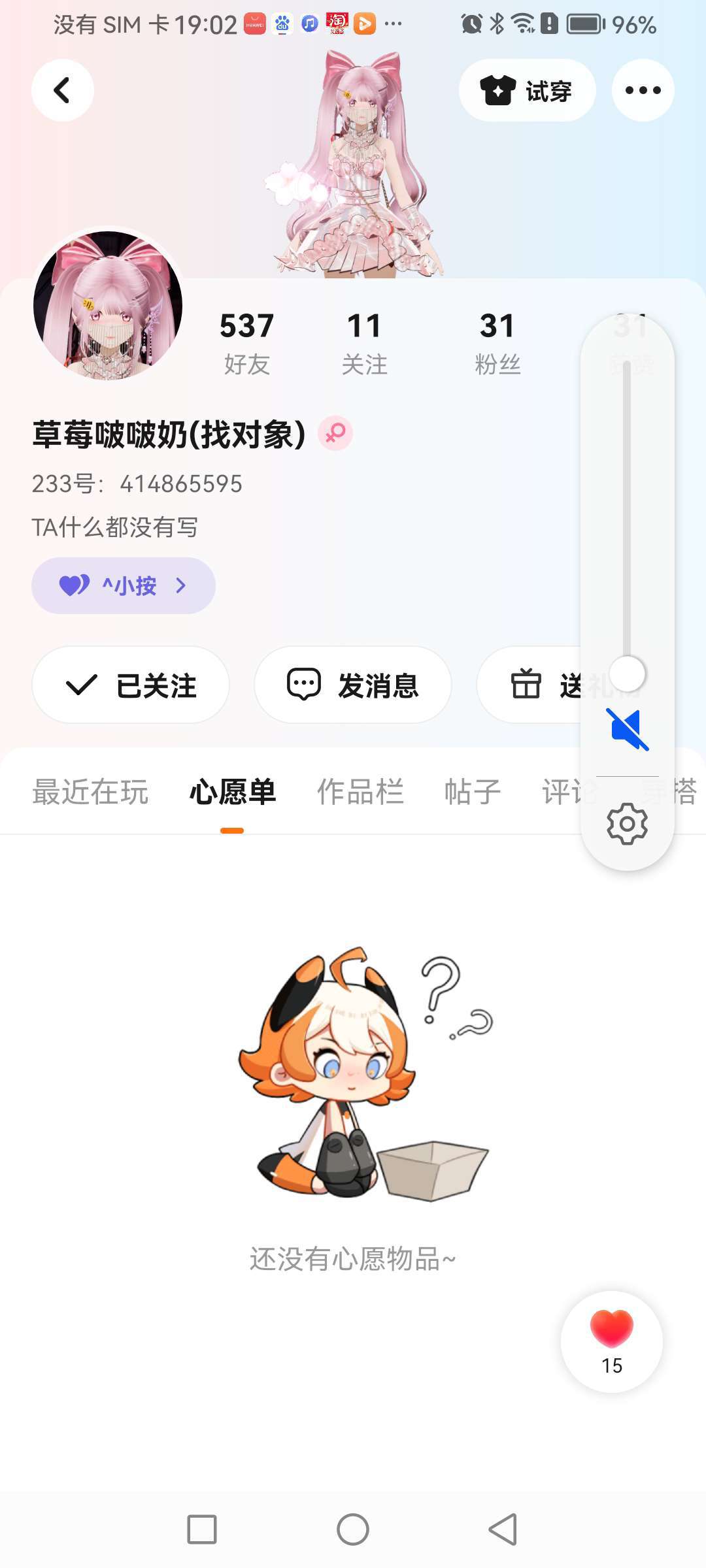Like the profile with the heart button
This screenshot has height=1568, width=706.
tap(611, 1342)
